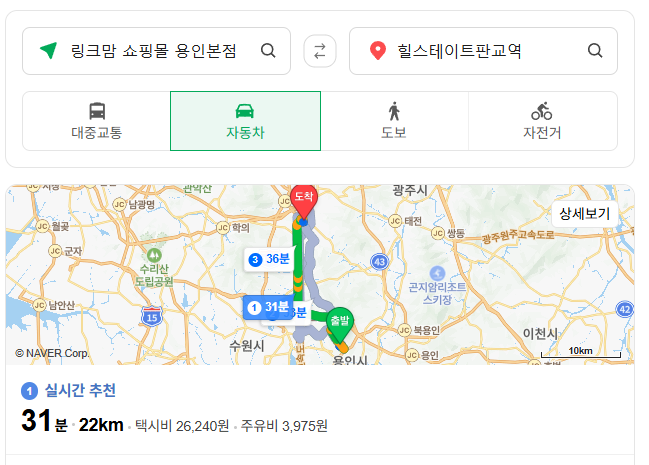Image resolution: width=649 pixels, height=465 pixels.
Task: Swap the start and destination
Action: coord(320,51)
